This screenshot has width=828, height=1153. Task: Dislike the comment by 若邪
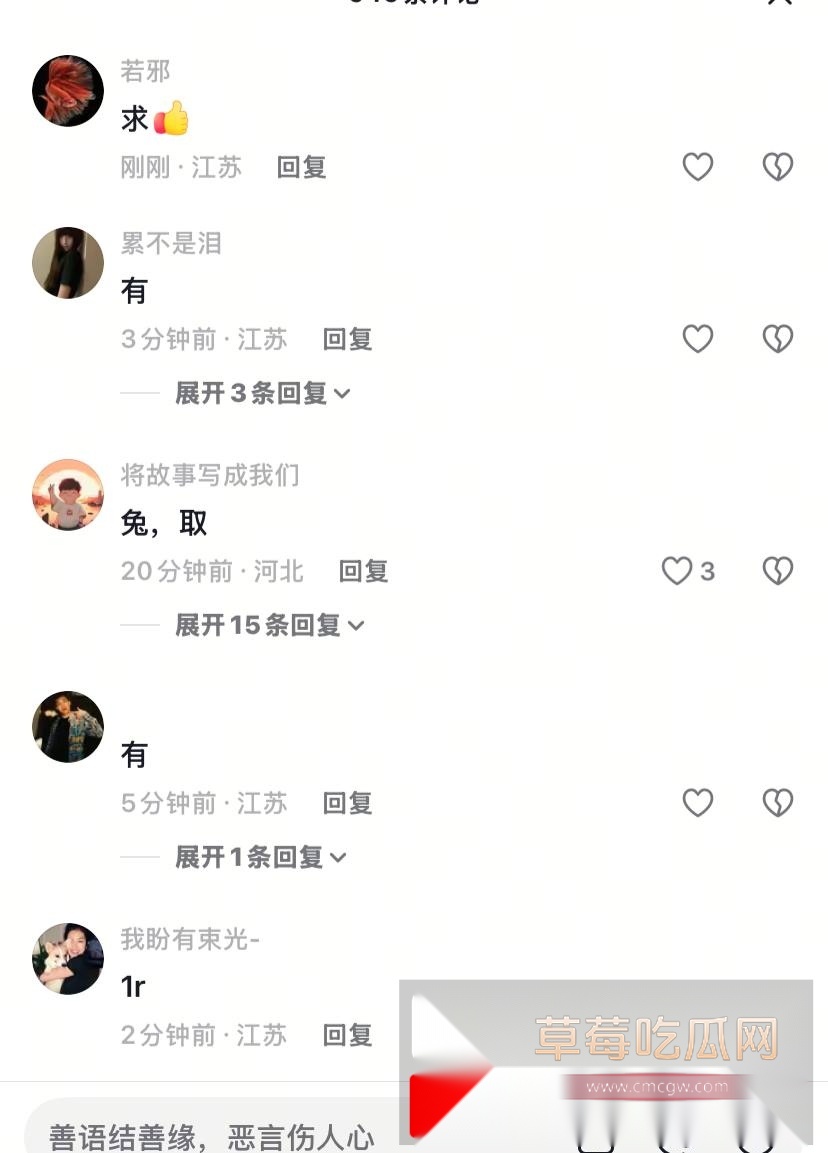tap(777, 166)
